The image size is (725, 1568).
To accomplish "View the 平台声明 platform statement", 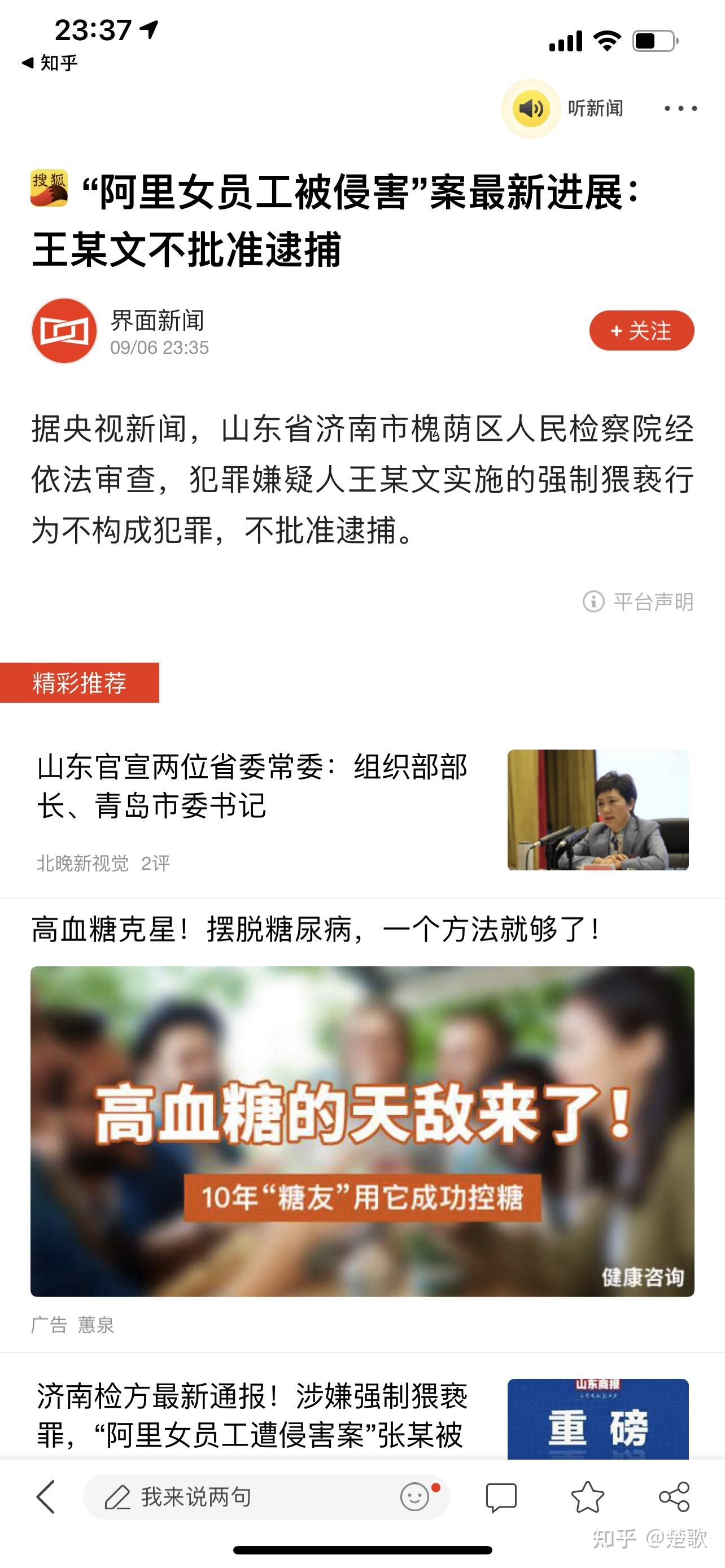I will tap(639, 602).
